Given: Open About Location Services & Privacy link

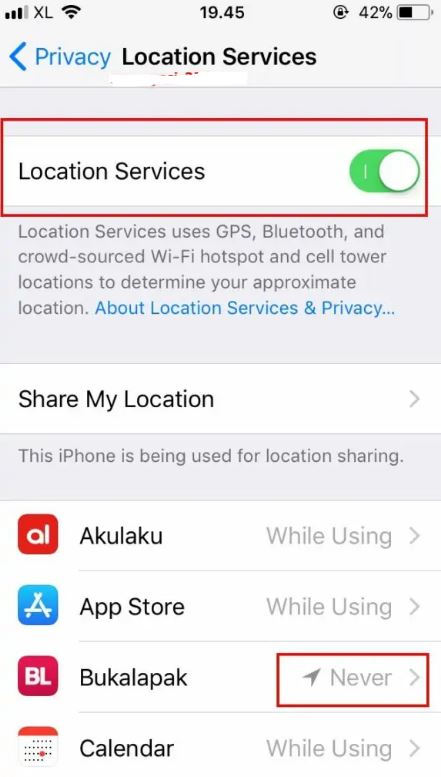Looking at the screenshot, I should click(245, 308).
